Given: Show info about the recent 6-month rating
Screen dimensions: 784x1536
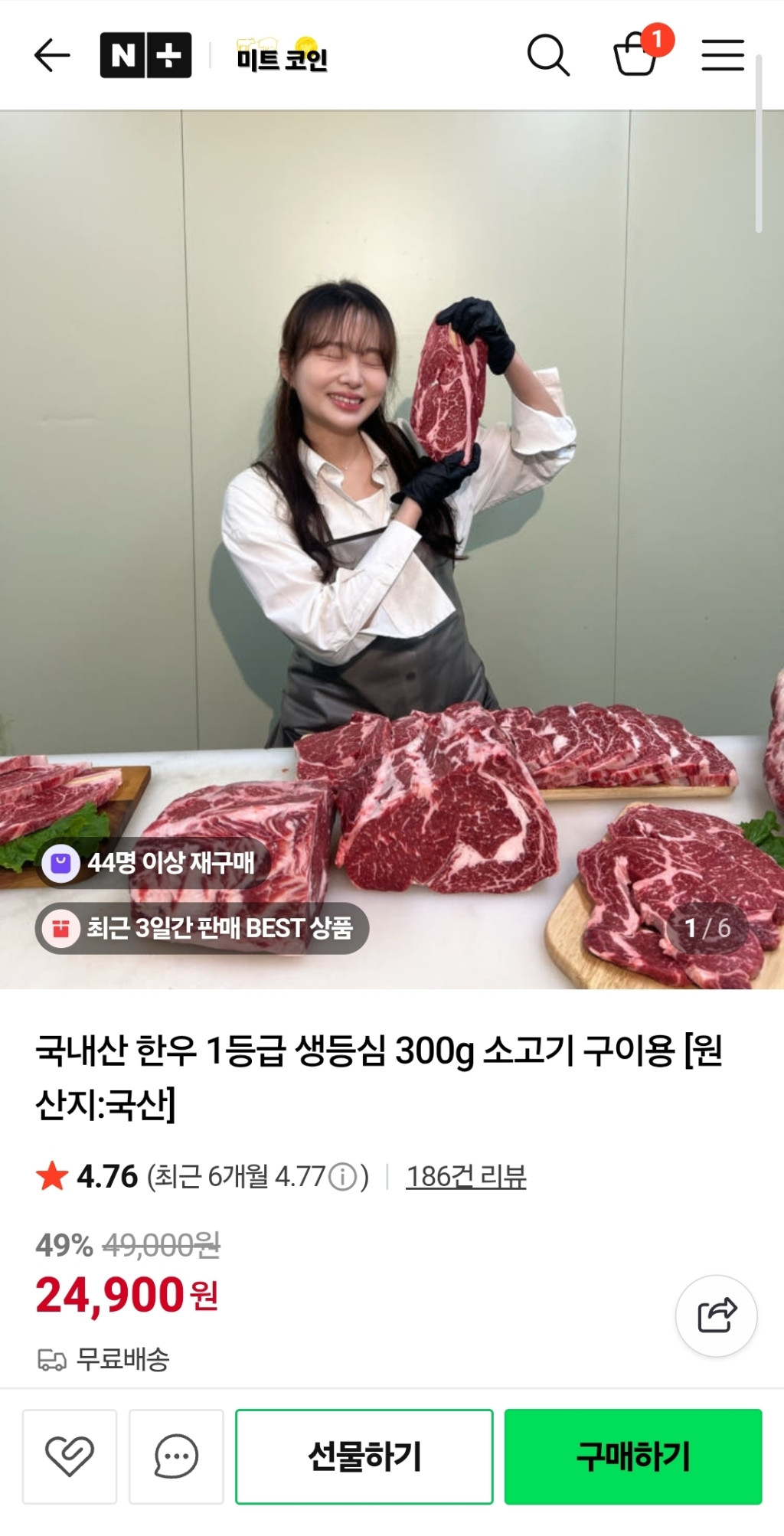Looking at the screenshot, I should [x=343, y=1177].
